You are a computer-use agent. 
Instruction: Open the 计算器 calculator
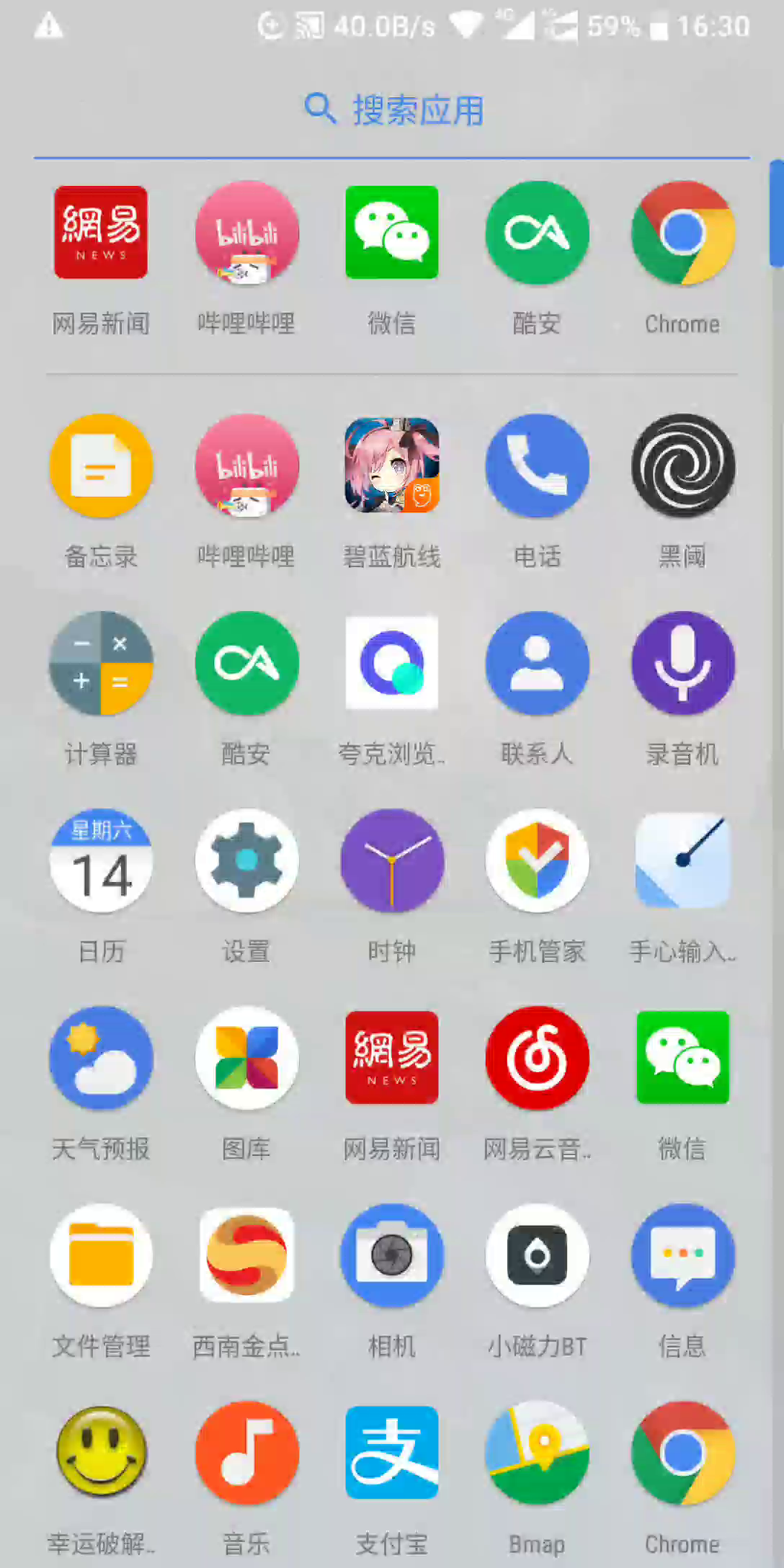click(x=101, y=663)
